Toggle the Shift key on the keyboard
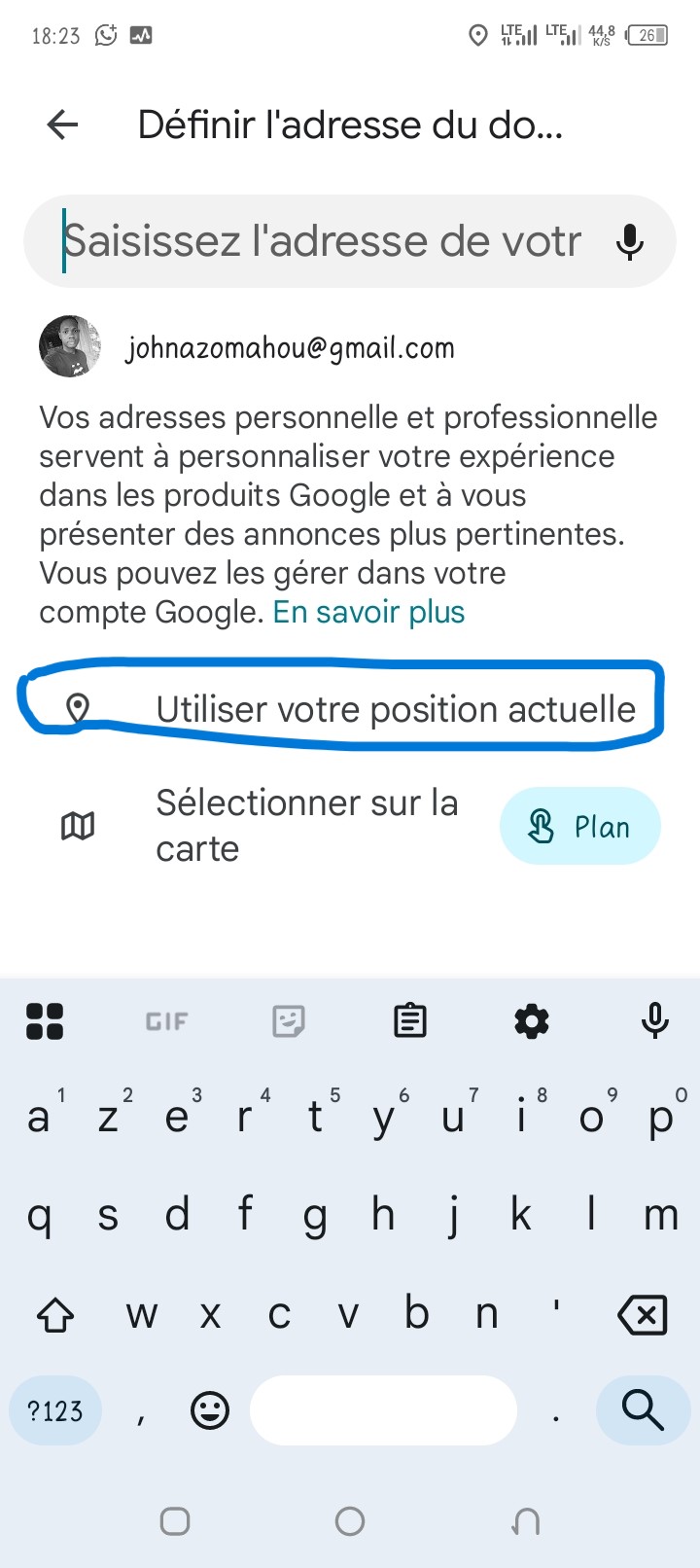This screenshot has height=1568, width=700. click(x=56, y=1314)
